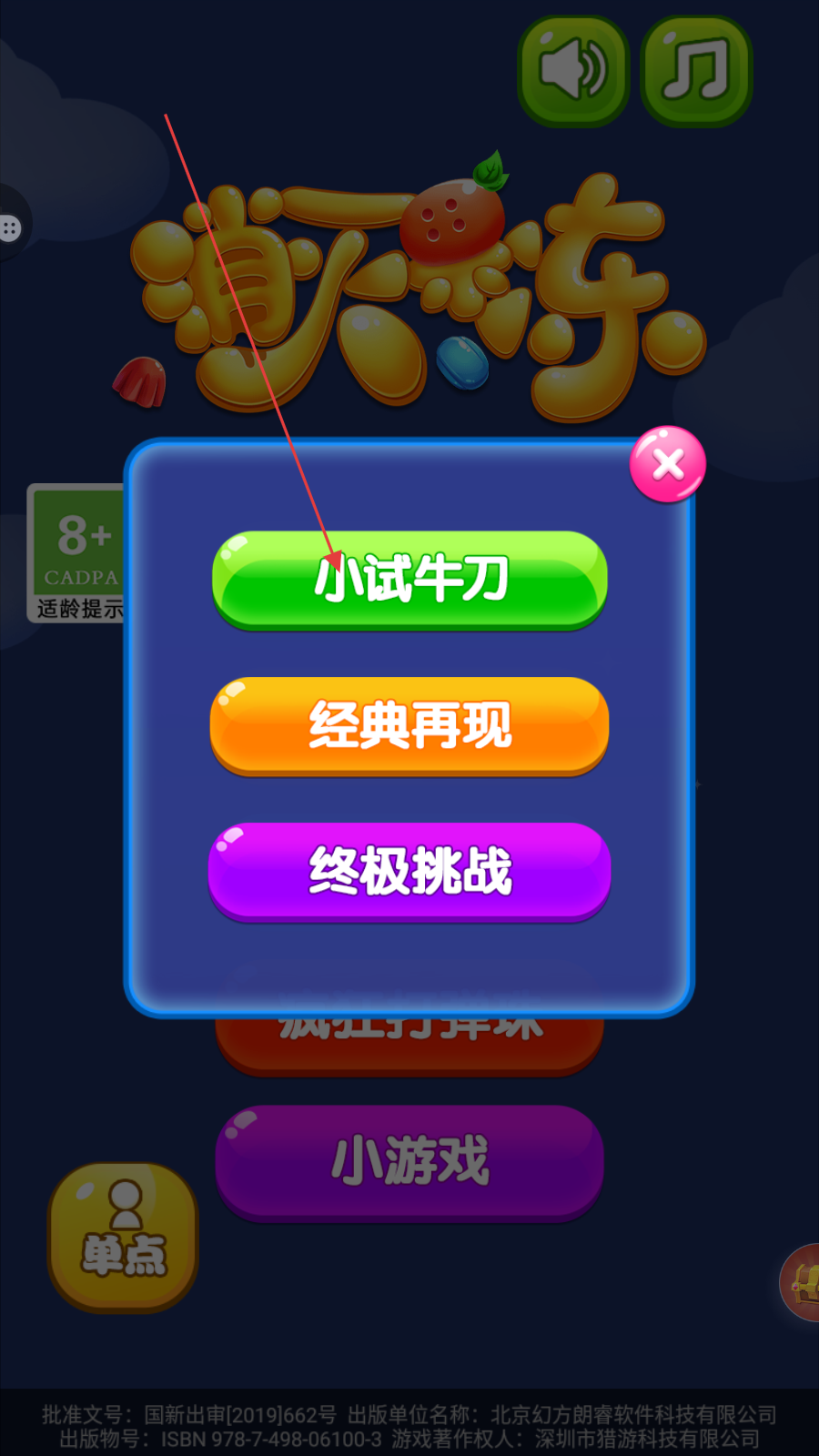This screenshot has width=819, height=1456.
Task: Open the 小游戏 button
Action: 409,1163
